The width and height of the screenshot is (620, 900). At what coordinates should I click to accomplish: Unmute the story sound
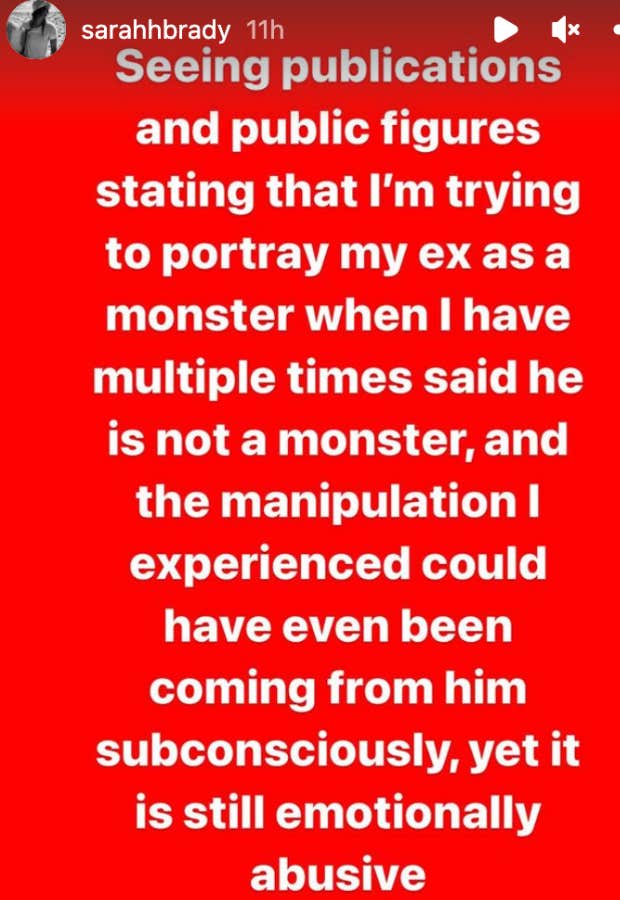pyautogui.click(x=565, y=31)
